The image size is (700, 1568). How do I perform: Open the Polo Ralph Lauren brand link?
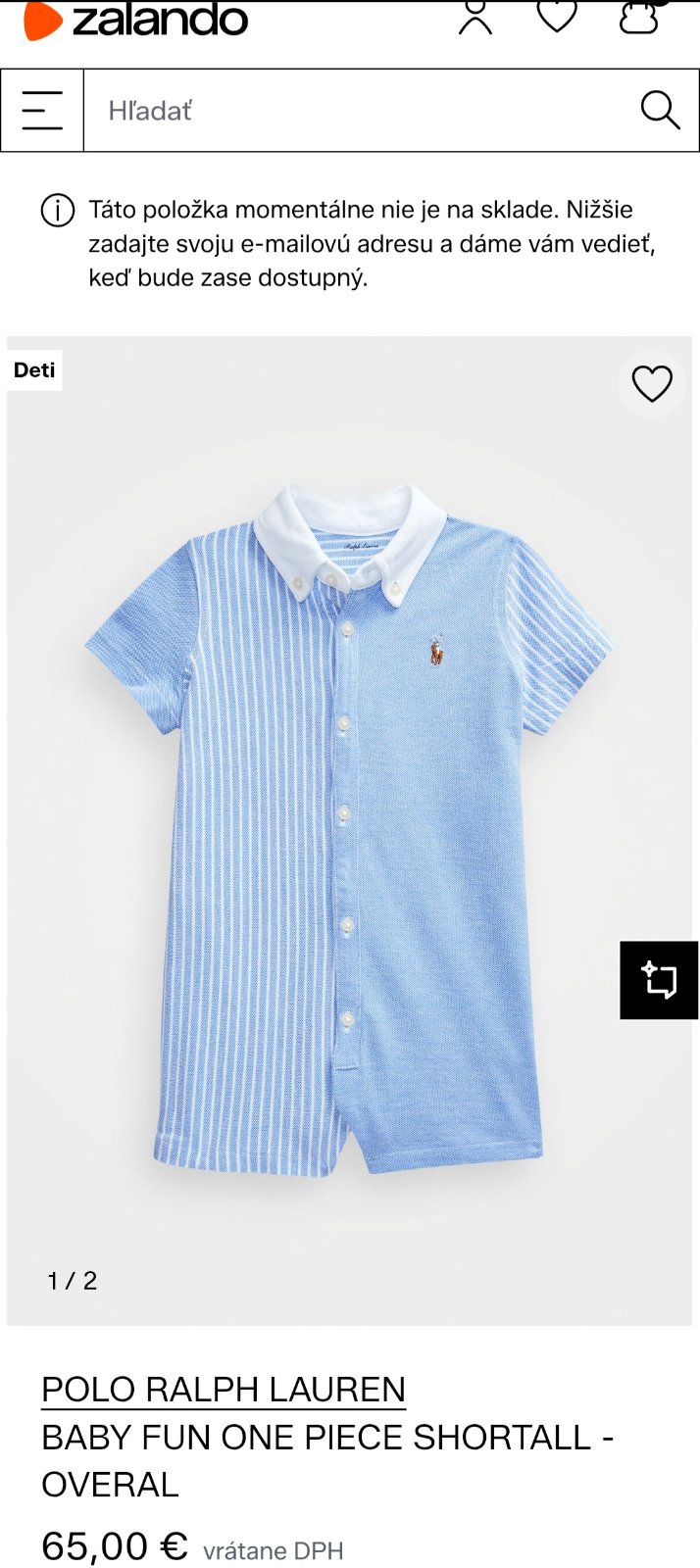[x=224, y=1390]
